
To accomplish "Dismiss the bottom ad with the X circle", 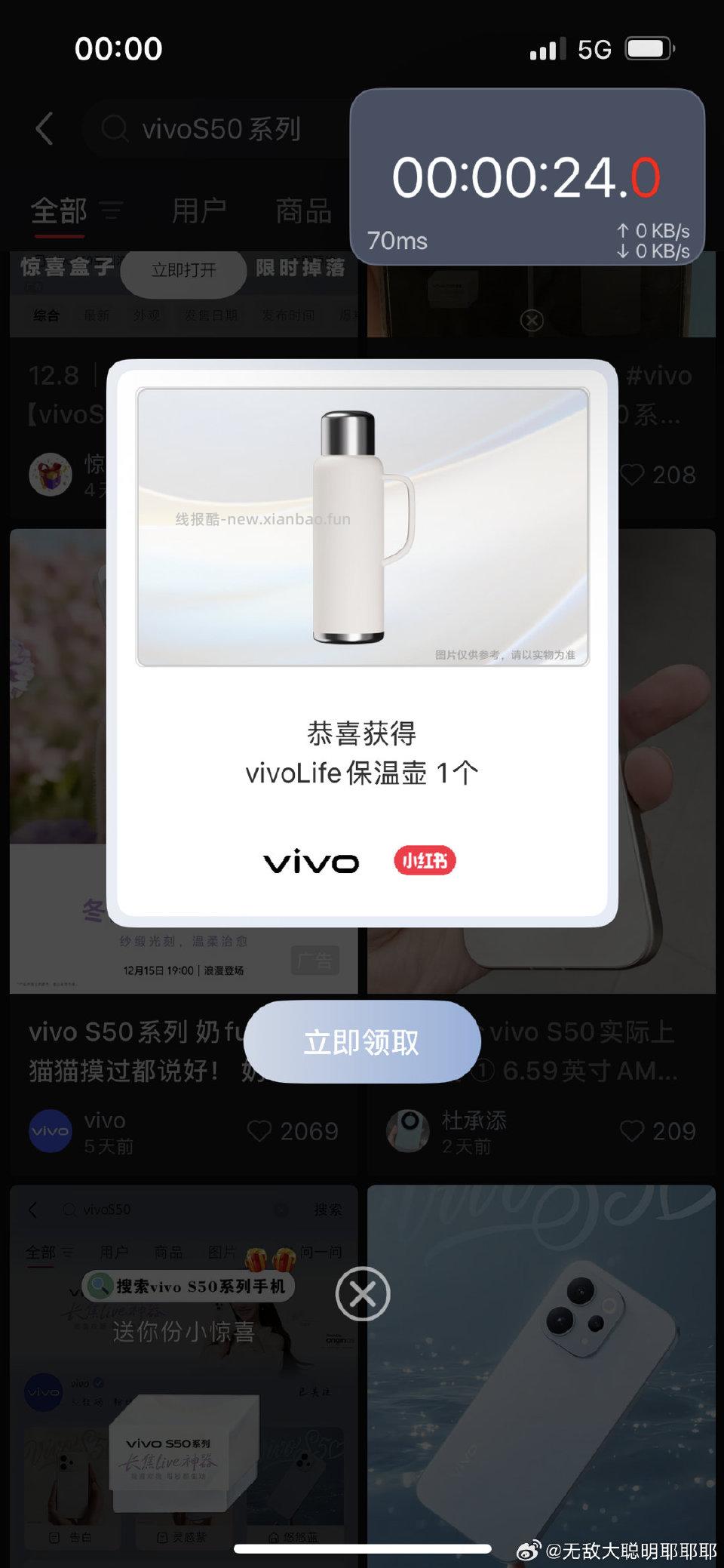I will [362, 1294].
